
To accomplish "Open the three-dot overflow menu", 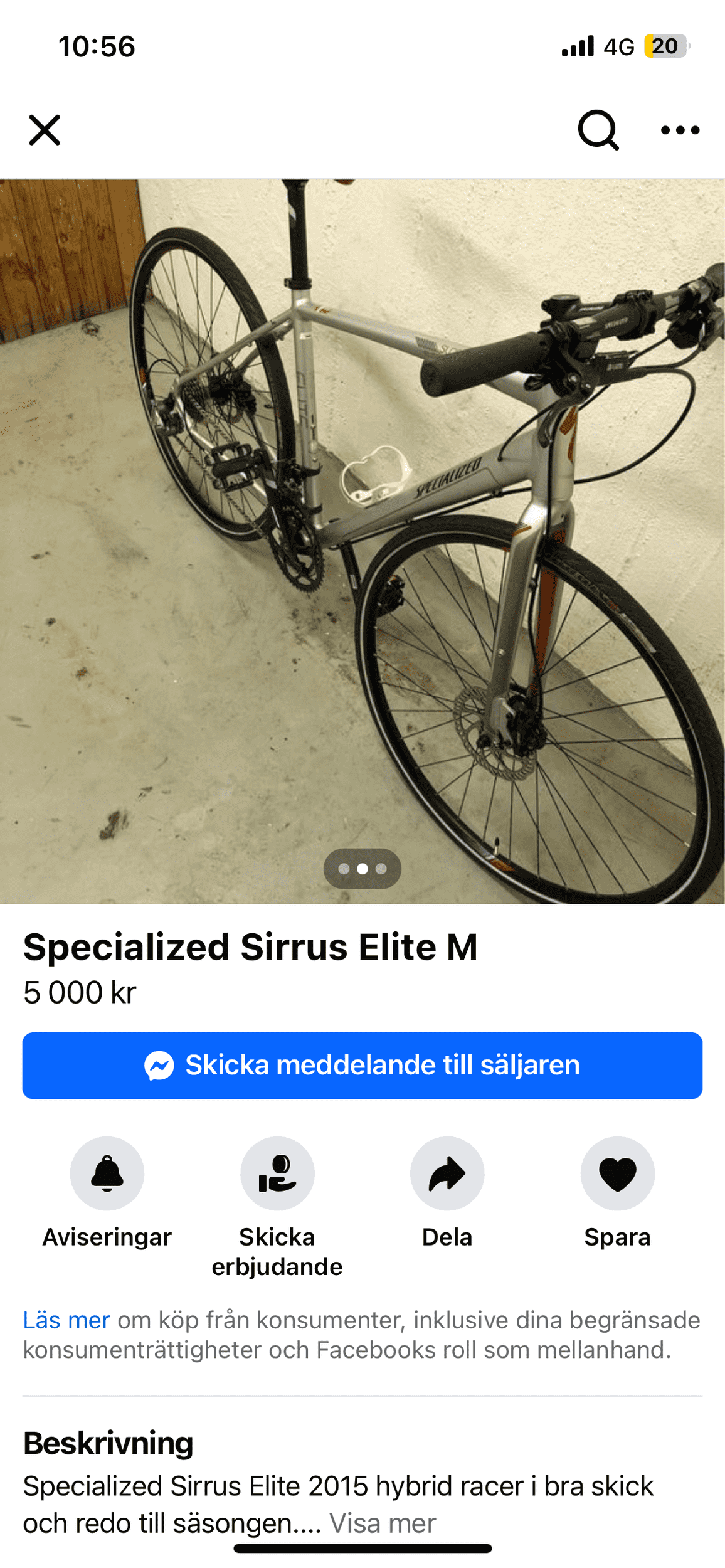I will (x=680, y=130).
